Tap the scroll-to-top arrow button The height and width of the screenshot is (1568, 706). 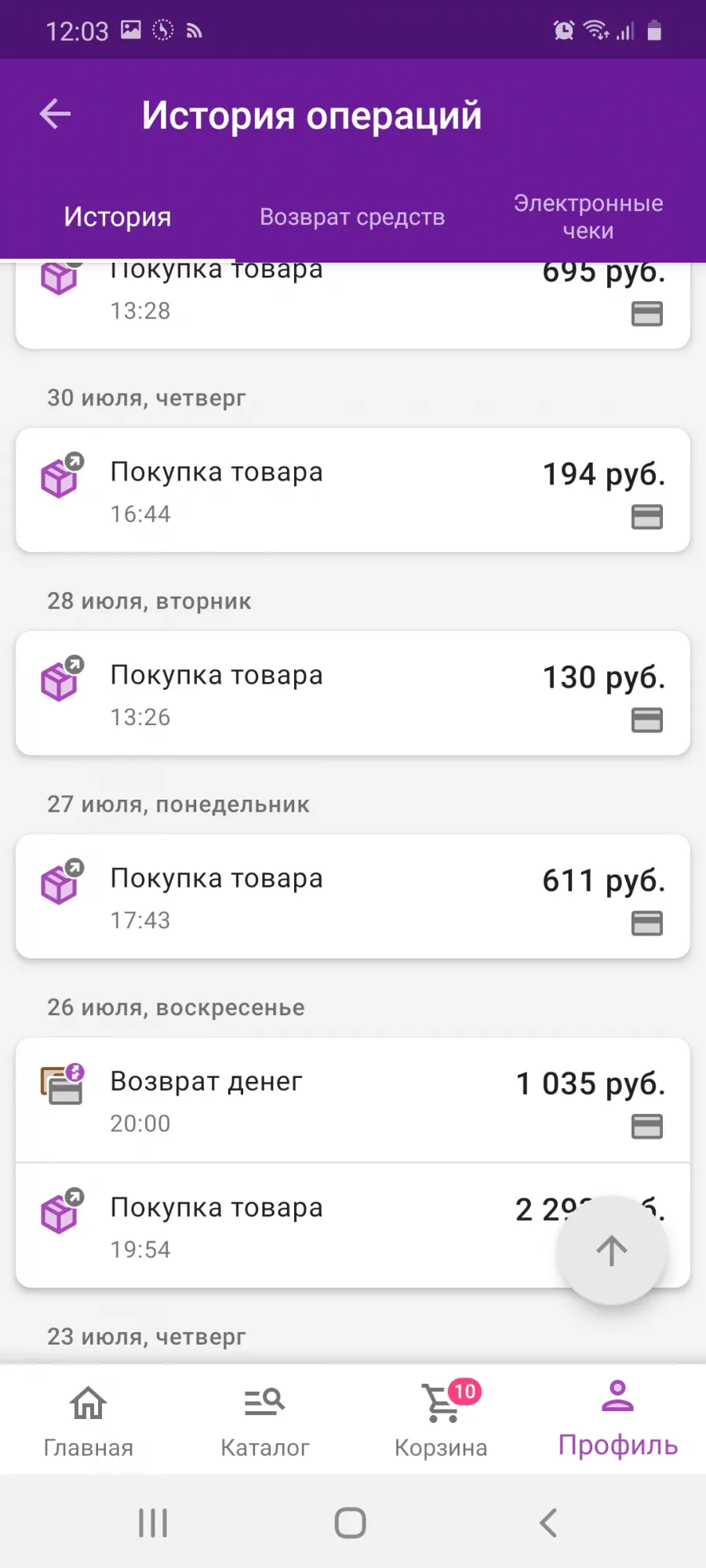[612, 1250]
